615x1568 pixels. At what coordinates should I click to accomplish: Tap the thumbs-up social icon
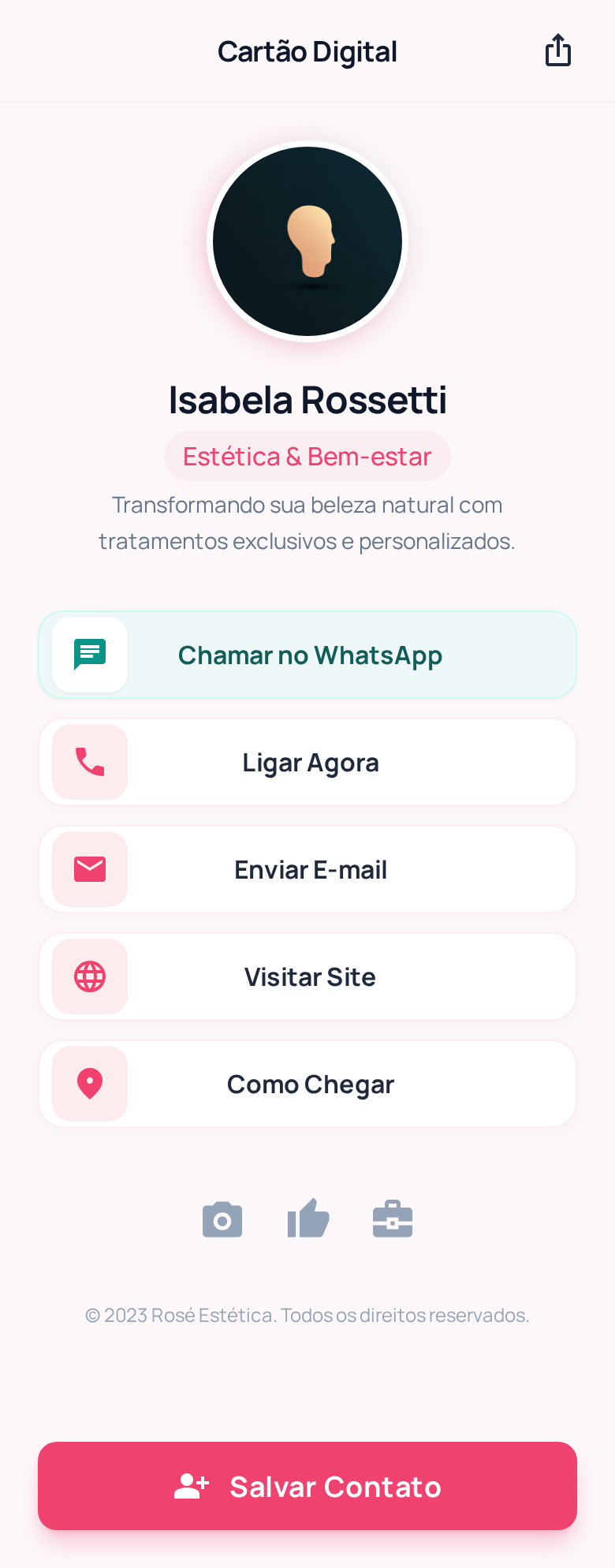pos(307,1219)
